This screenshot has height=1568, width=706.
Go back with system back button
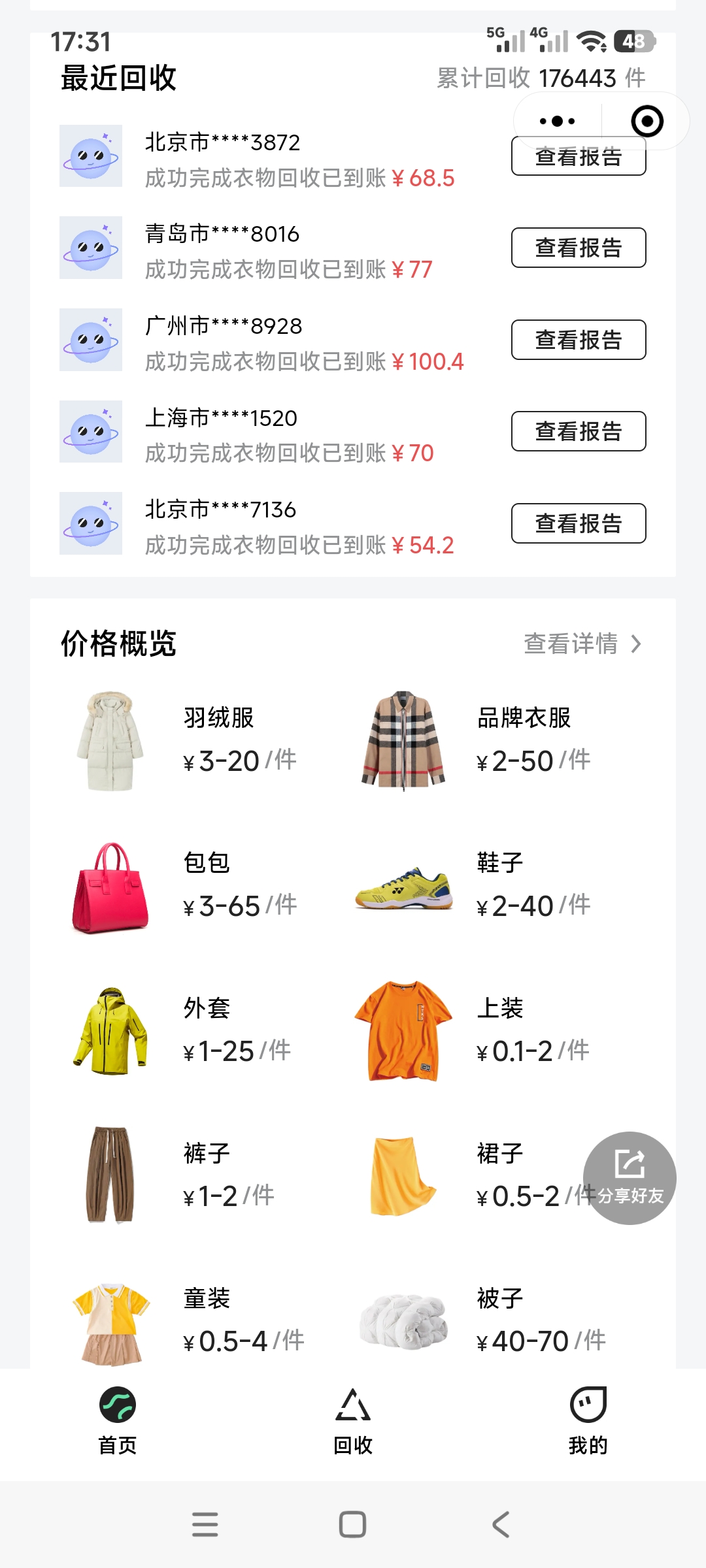(x=501, y=1524)
